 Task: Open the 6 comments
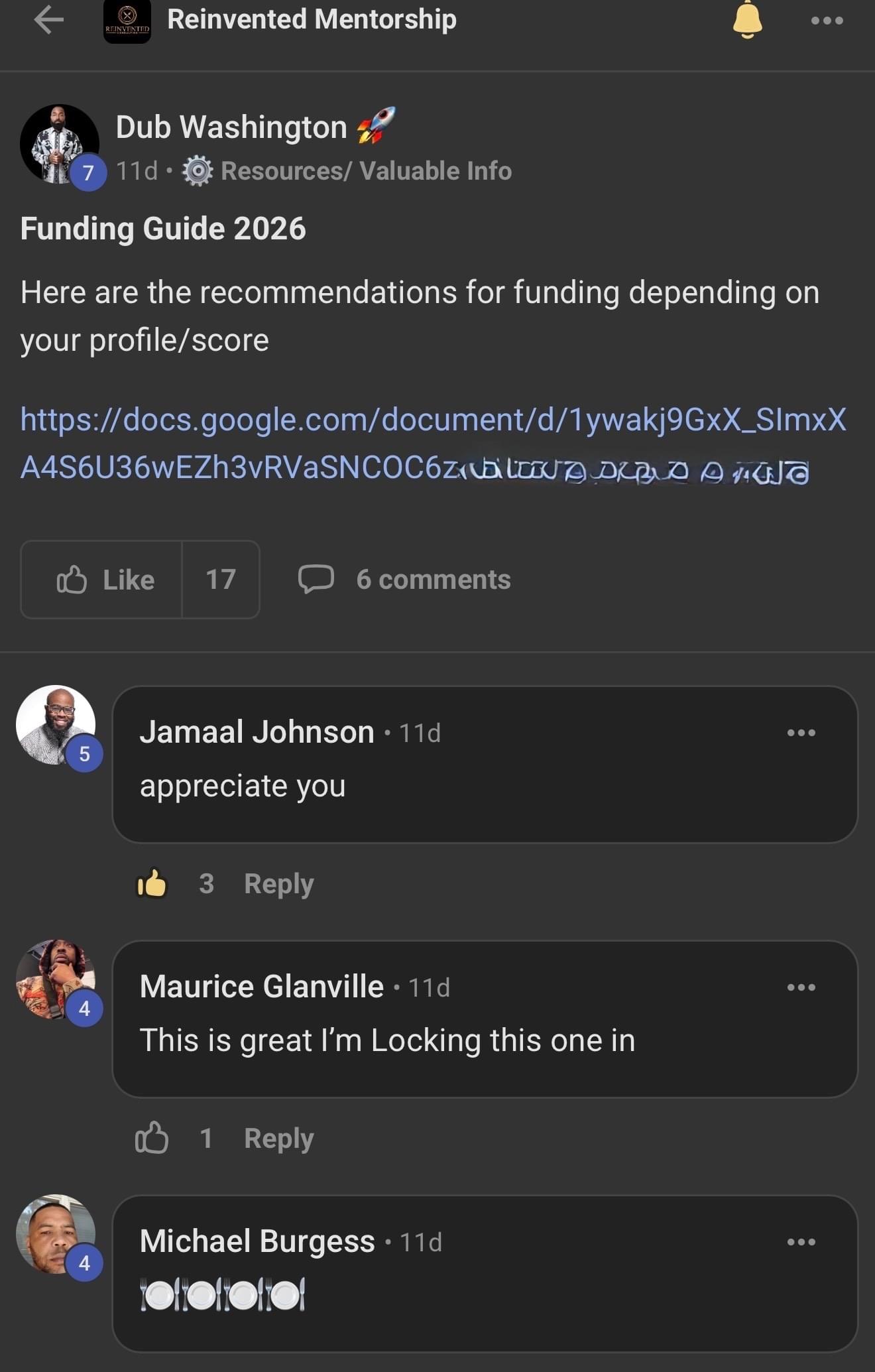coord(405,580)
